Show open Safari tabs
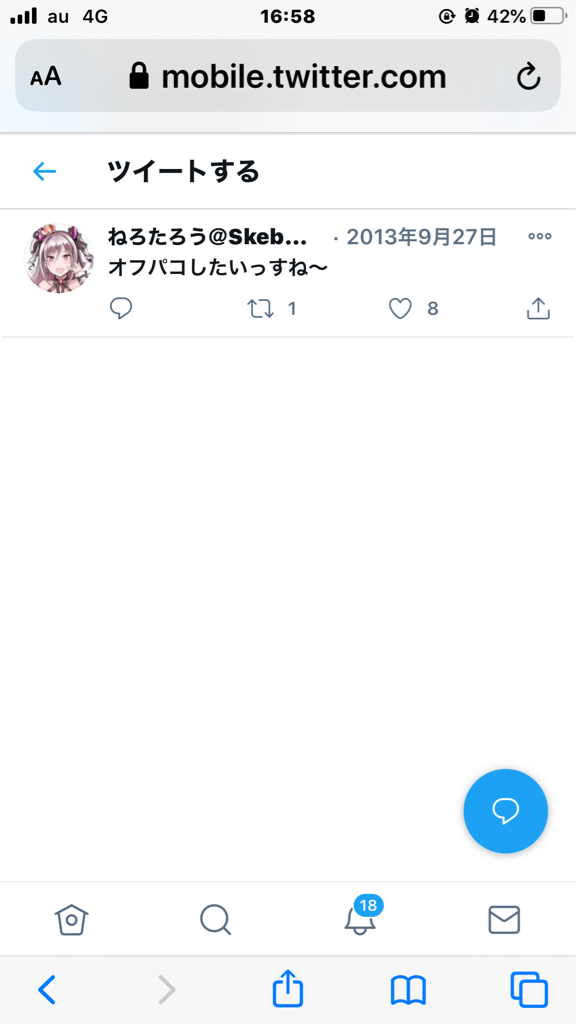Image resolution: width=576 pixels, height=1024 pixels. pyautogui.click(x=529, y=990)
